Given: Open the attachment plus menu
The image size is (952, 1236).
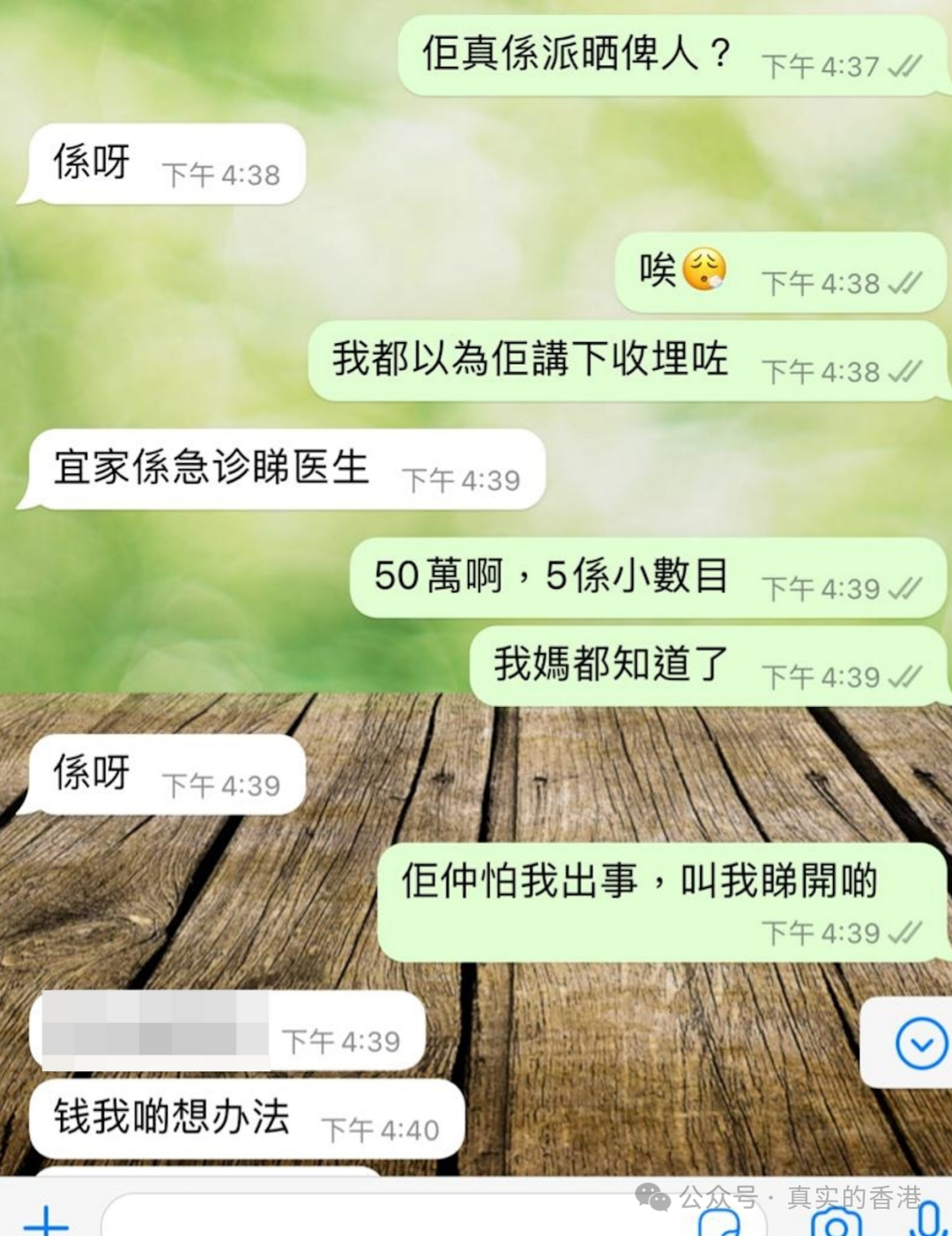Looking at the screenshot, I should click(46, 1221).
